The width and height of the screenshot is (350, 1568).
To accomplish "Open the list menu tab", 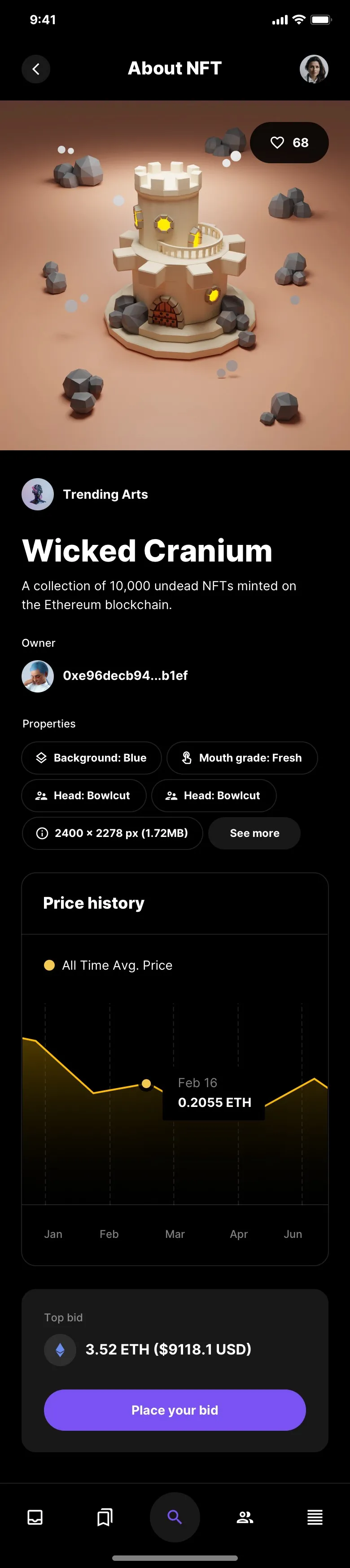I will point(315,1517).
